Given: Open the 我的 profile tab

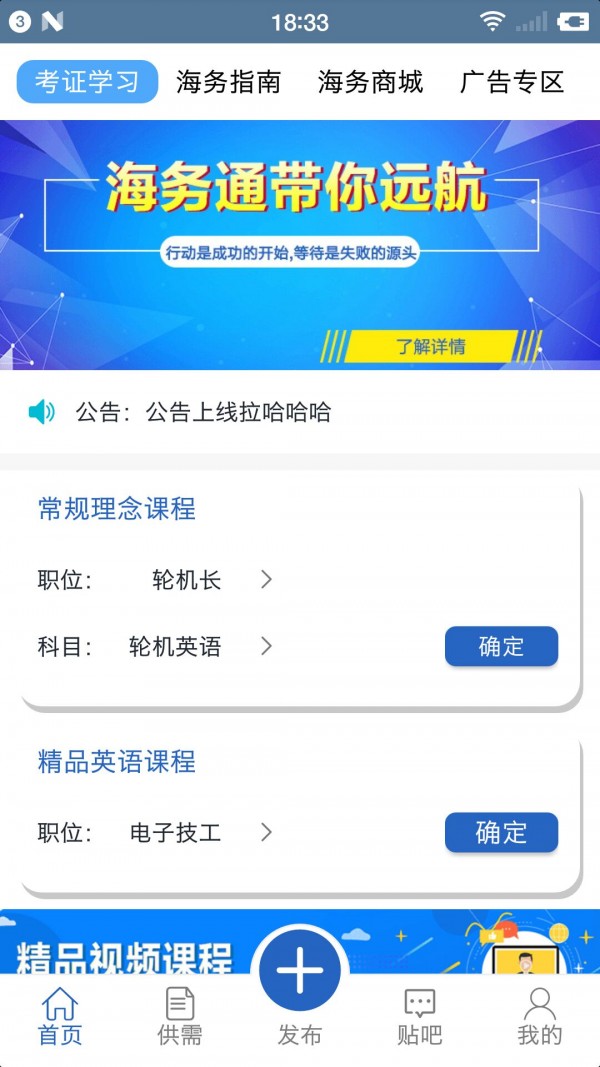Looking at the screenshot, I should pos(539,1016).
